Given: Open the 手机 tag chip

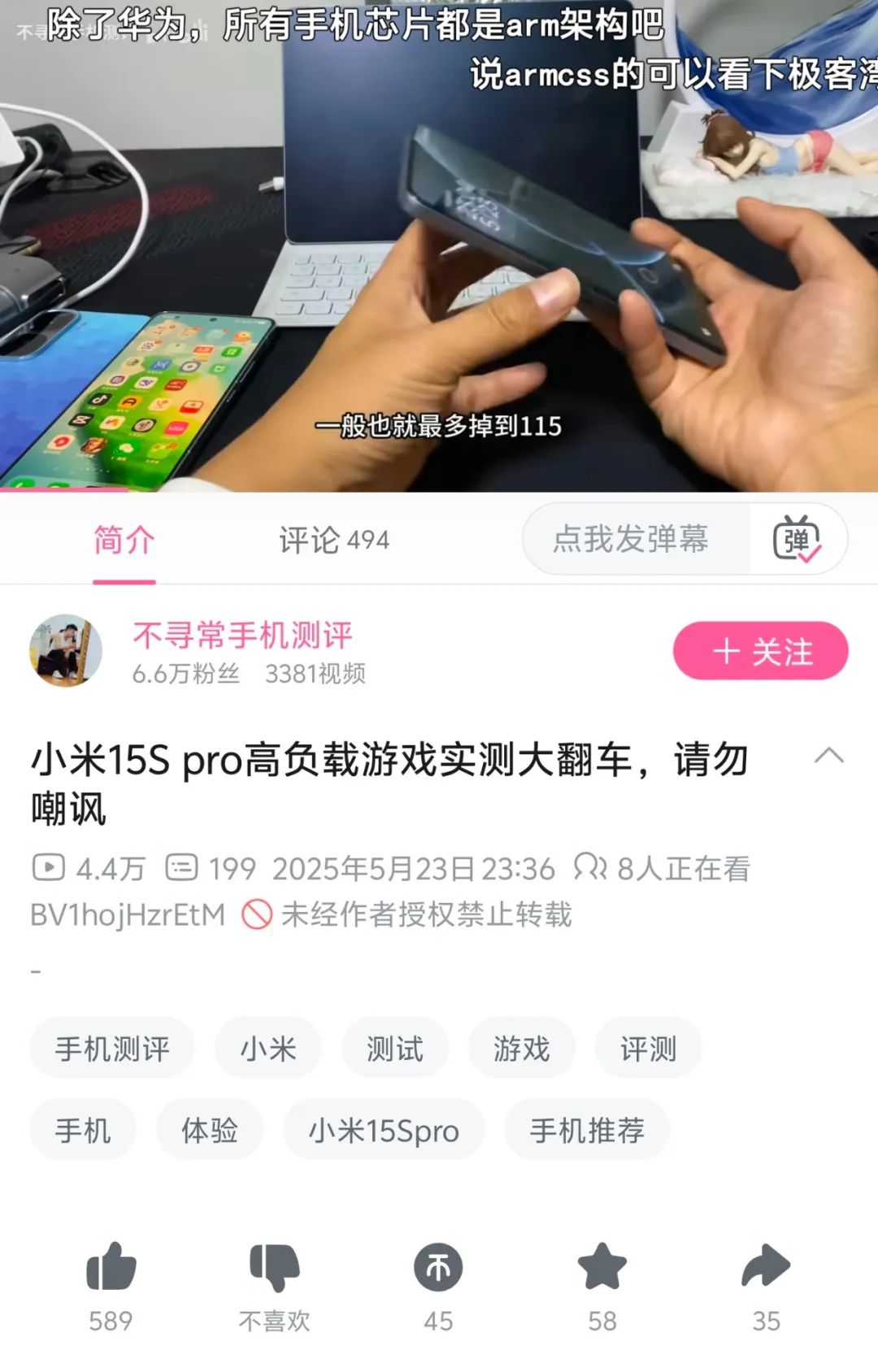Looking at the screenshot, I should click(x=83, y=1130).
